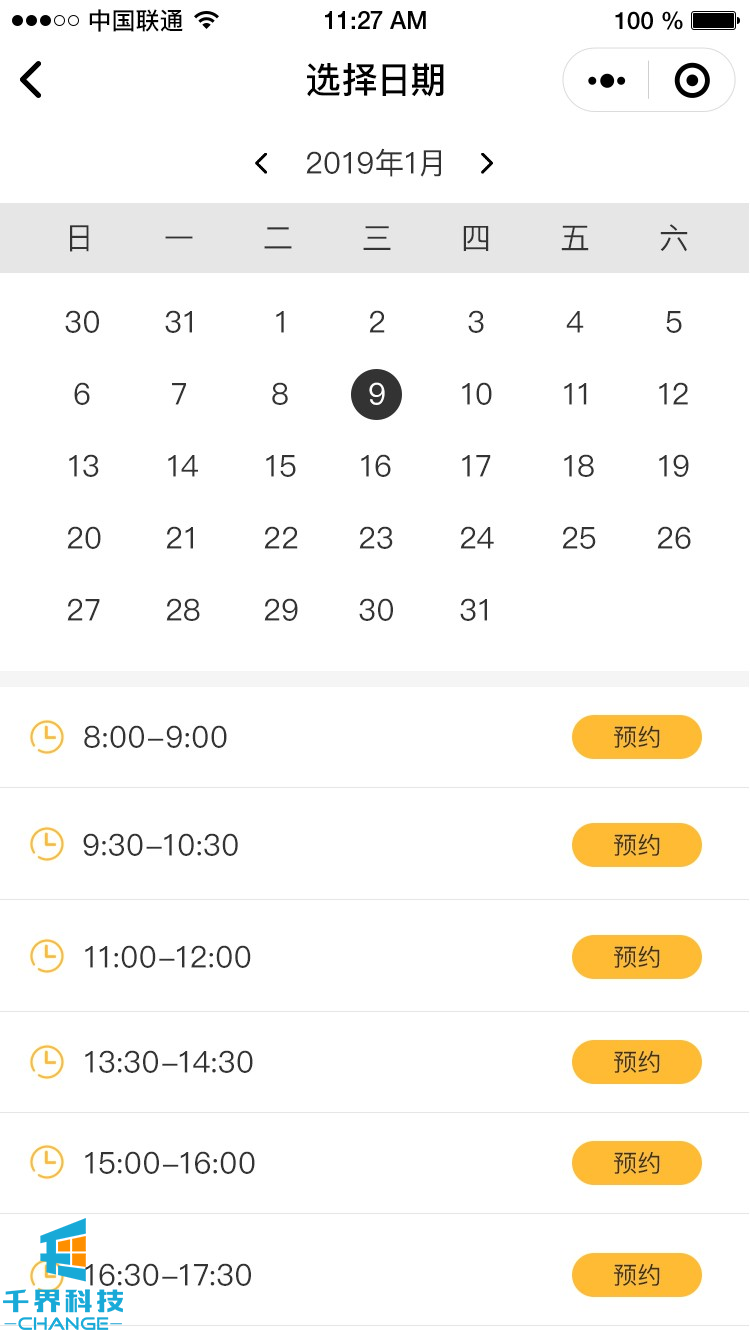Reserve the 15:00–16:00 slot

click(636, 1163)
